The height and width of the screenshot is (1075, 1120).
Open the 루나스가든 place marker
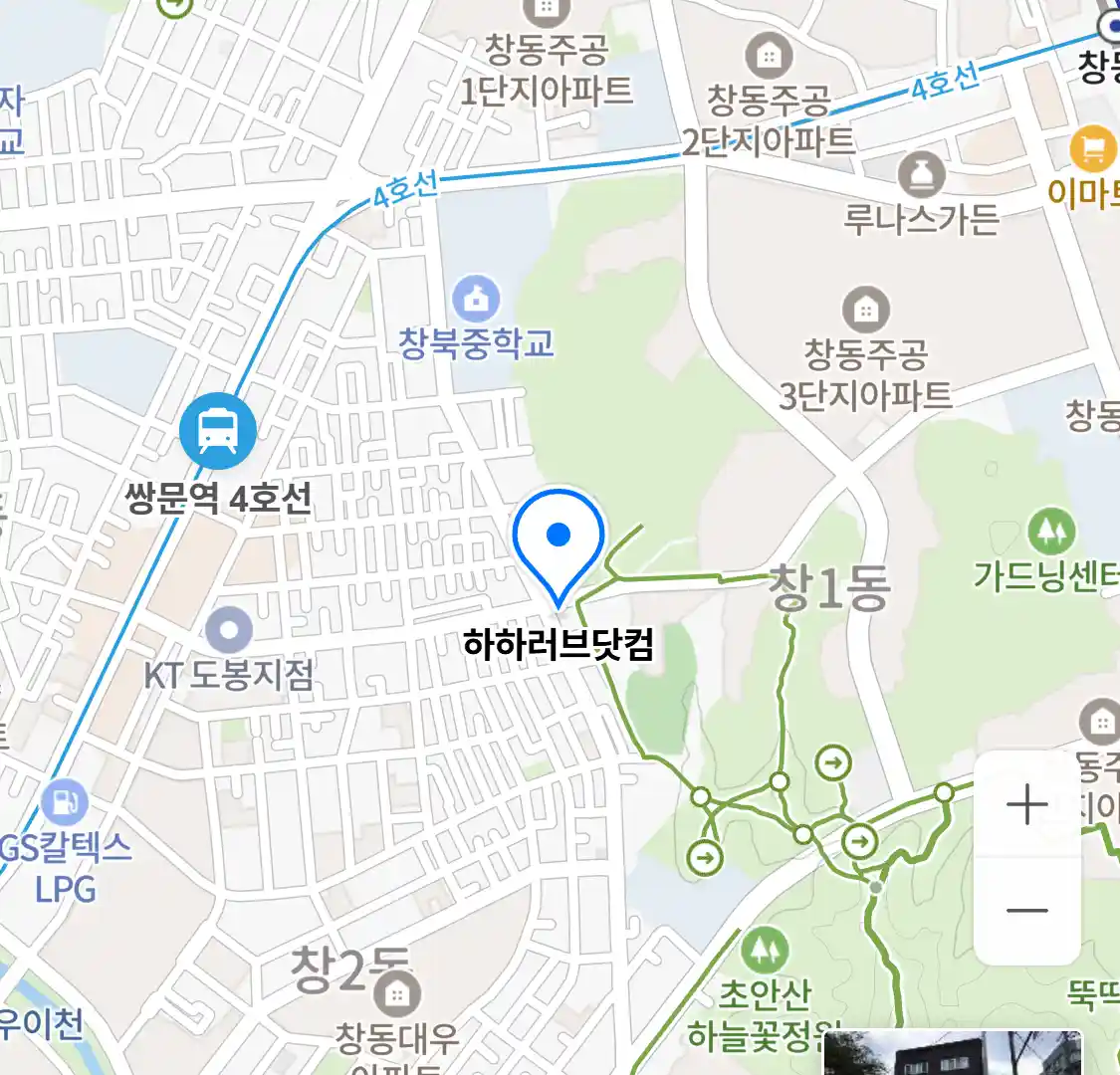click(921, 175)
